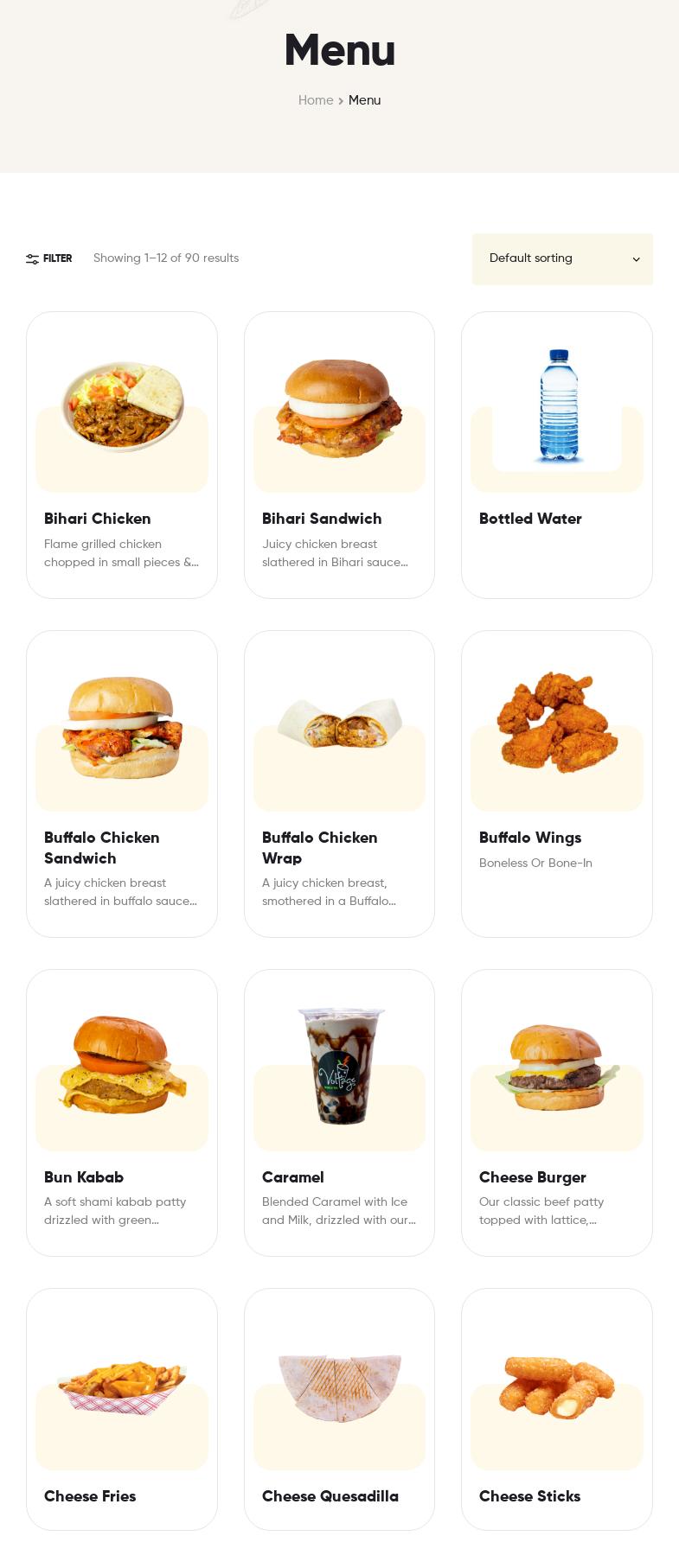Open the Default sorting dropdown chevron
Viewport: 679px width, 1568px height.
(x=636, y=259)
